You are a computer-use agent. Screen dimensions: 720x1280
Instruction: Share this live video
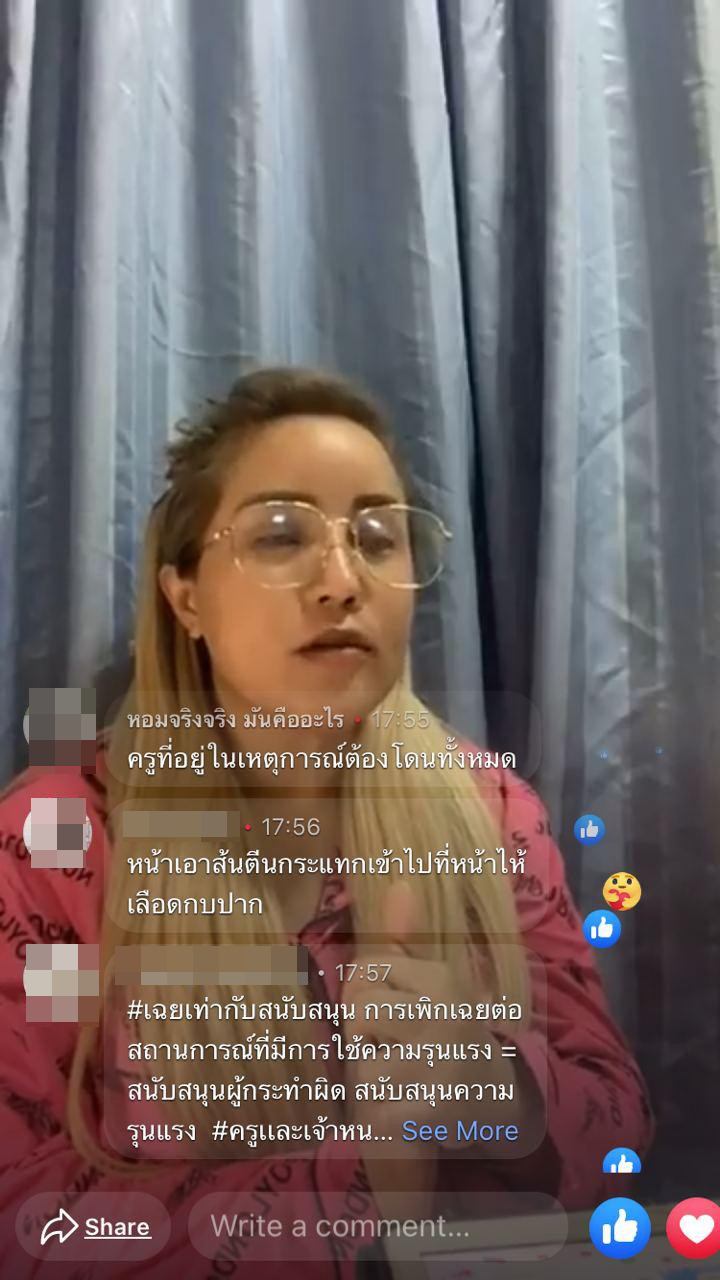point(96,1226)
